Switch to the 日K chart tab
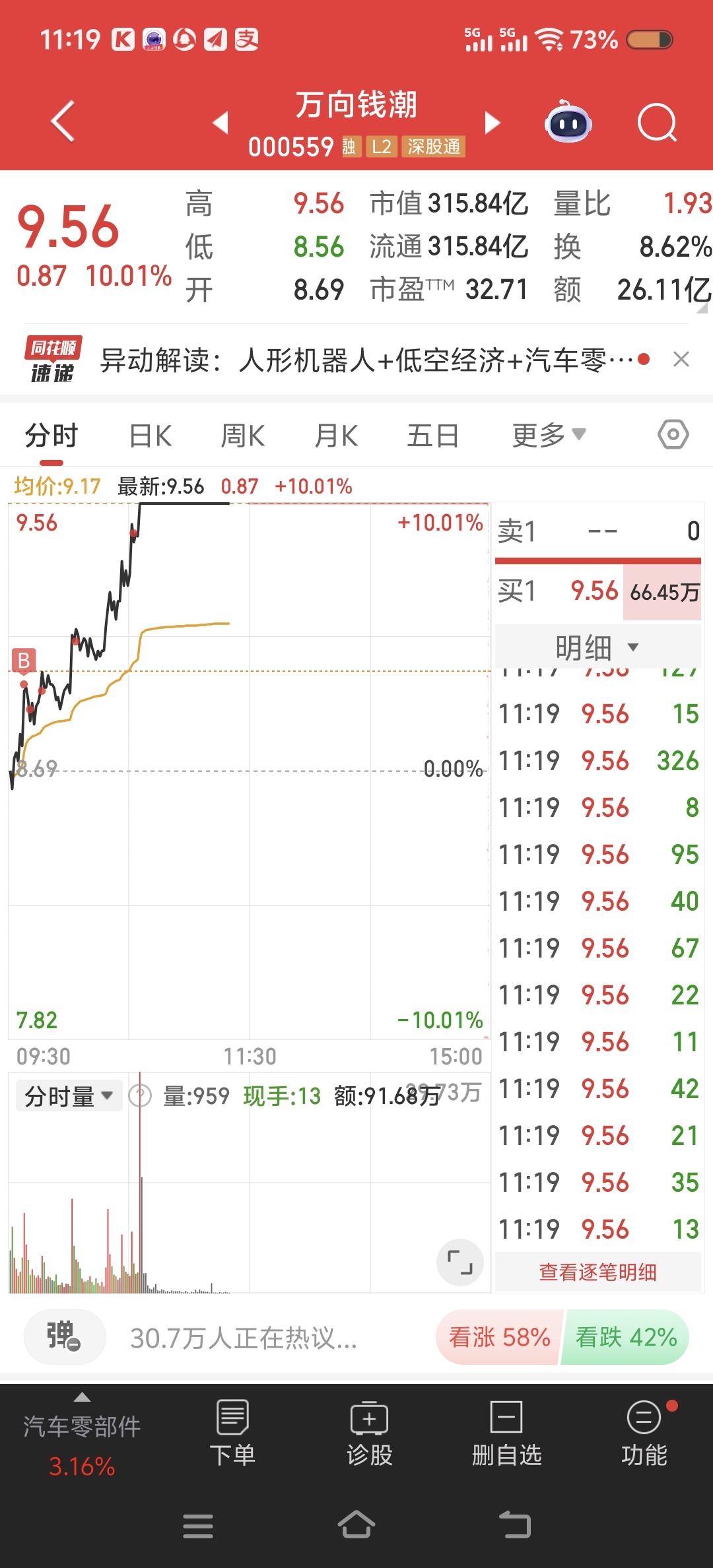 tap(151, 436)
